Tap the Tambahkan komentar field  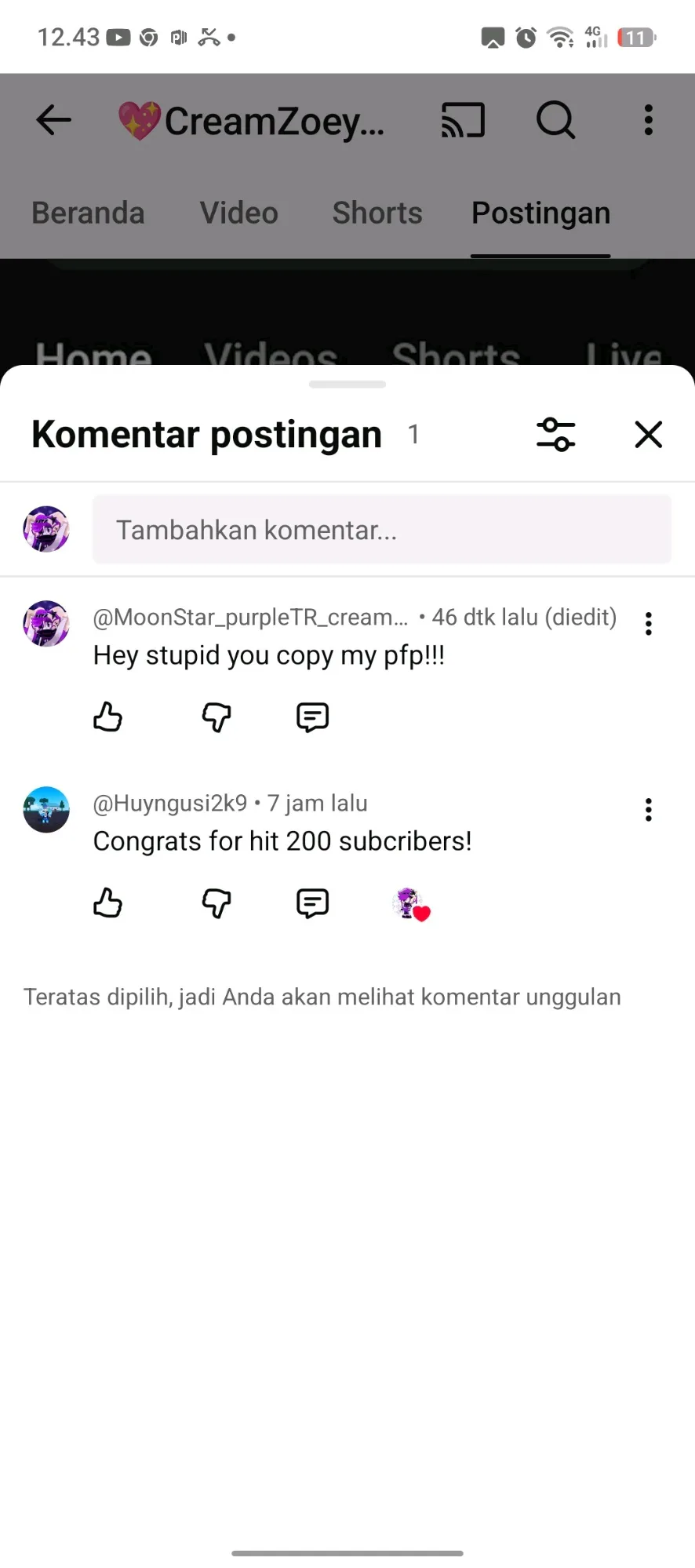[x=381, y=530]
